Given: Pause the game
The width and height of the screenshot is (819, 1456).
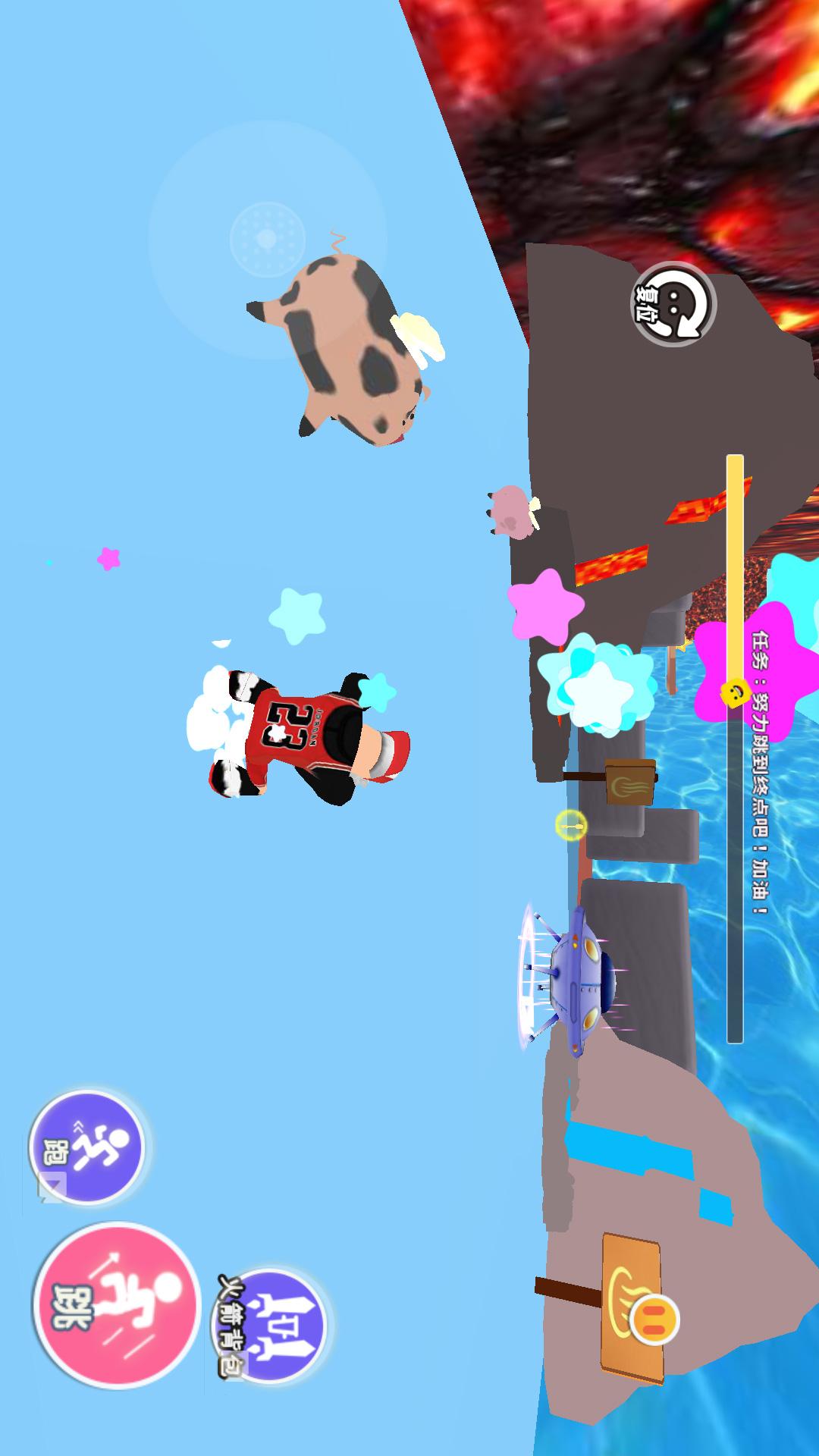Looking at the screenshot, I should (x=654, y=1319).
